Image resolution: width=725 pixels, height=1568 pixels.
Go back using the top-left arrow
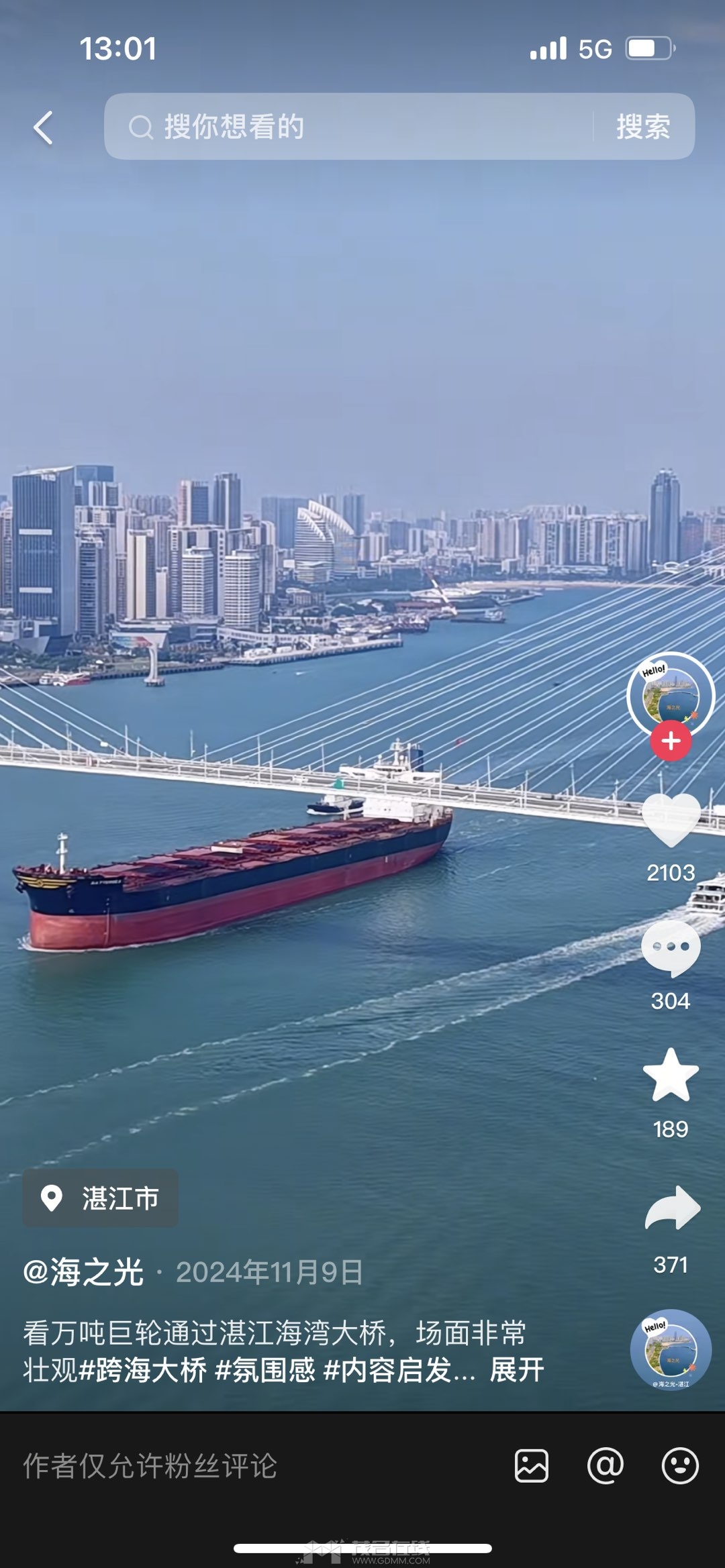click(x=44, y=127)
